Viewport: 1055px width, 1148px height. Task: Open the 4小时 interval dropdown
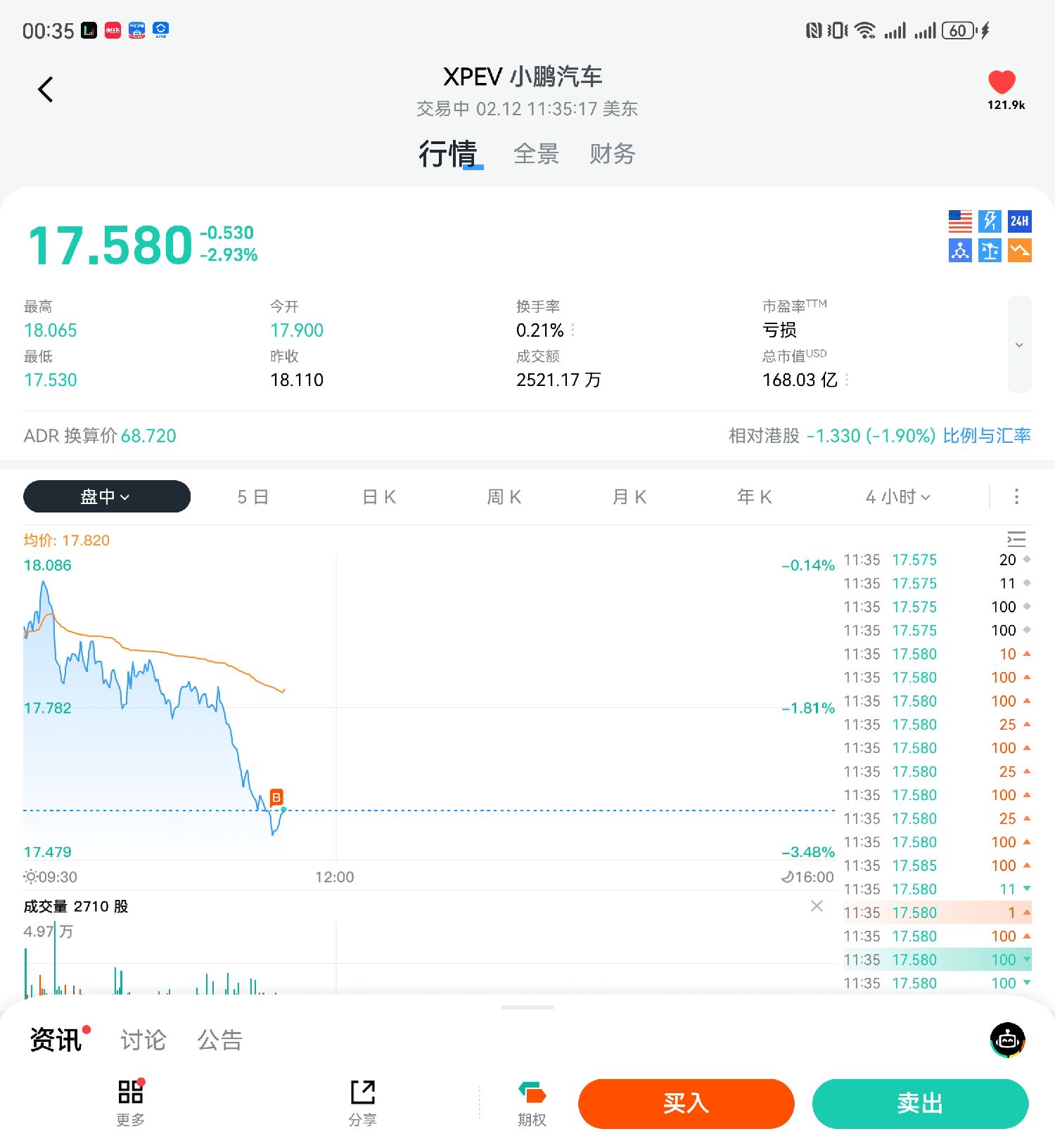pos(898,497)
